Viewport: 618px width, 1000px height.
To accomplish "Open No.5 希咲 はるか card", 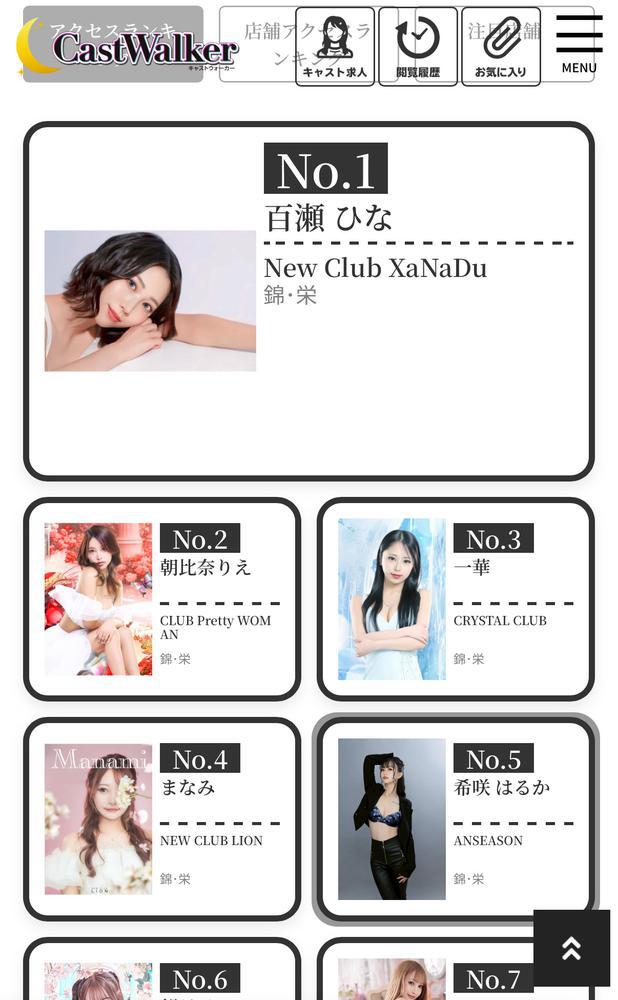I will (456, 818).
